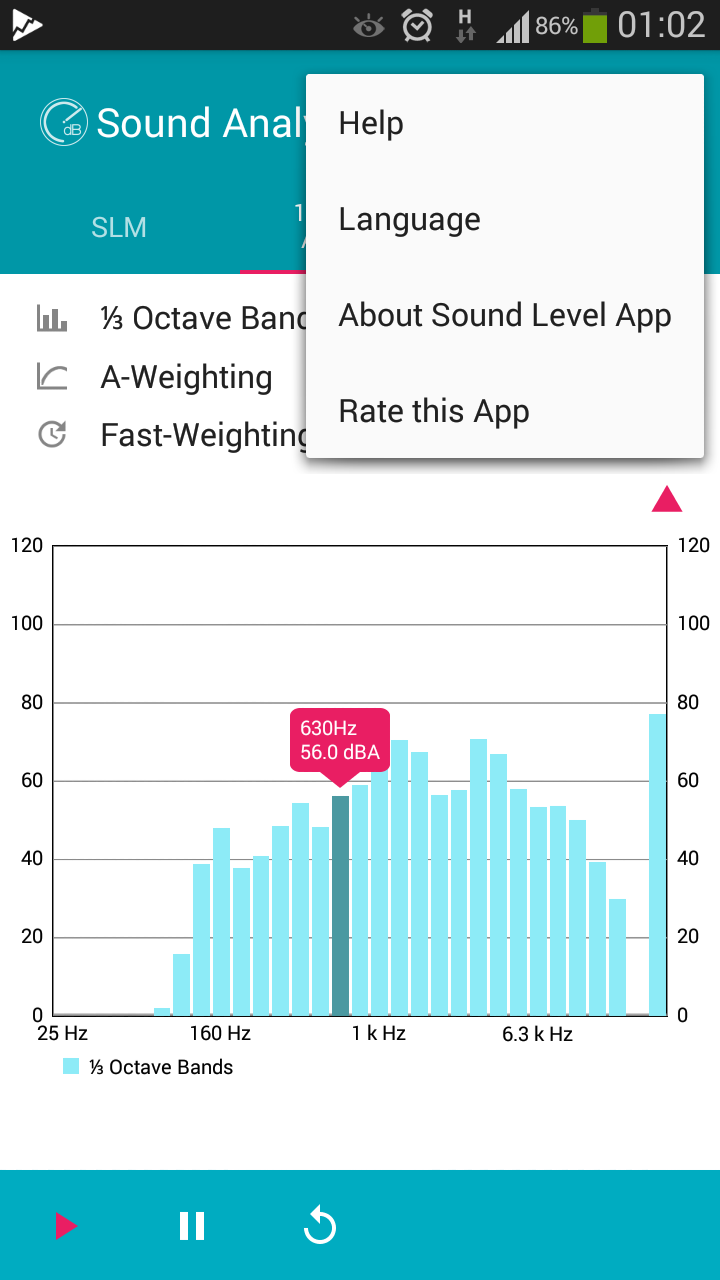Screen dimensions: 720x1280
Task: Tap the pink play icon
Action: click(64, 1225)
